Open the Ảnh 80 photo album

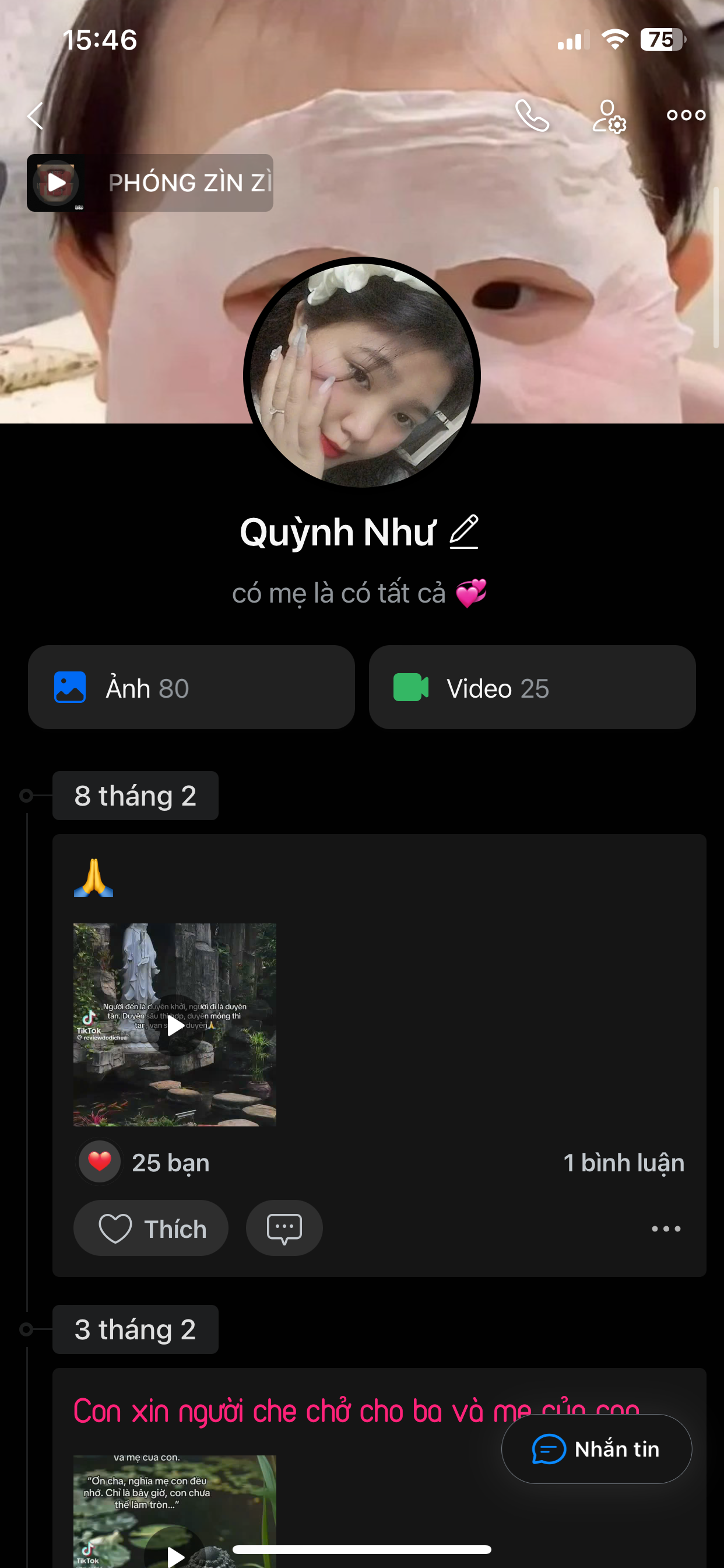[191, 687]
